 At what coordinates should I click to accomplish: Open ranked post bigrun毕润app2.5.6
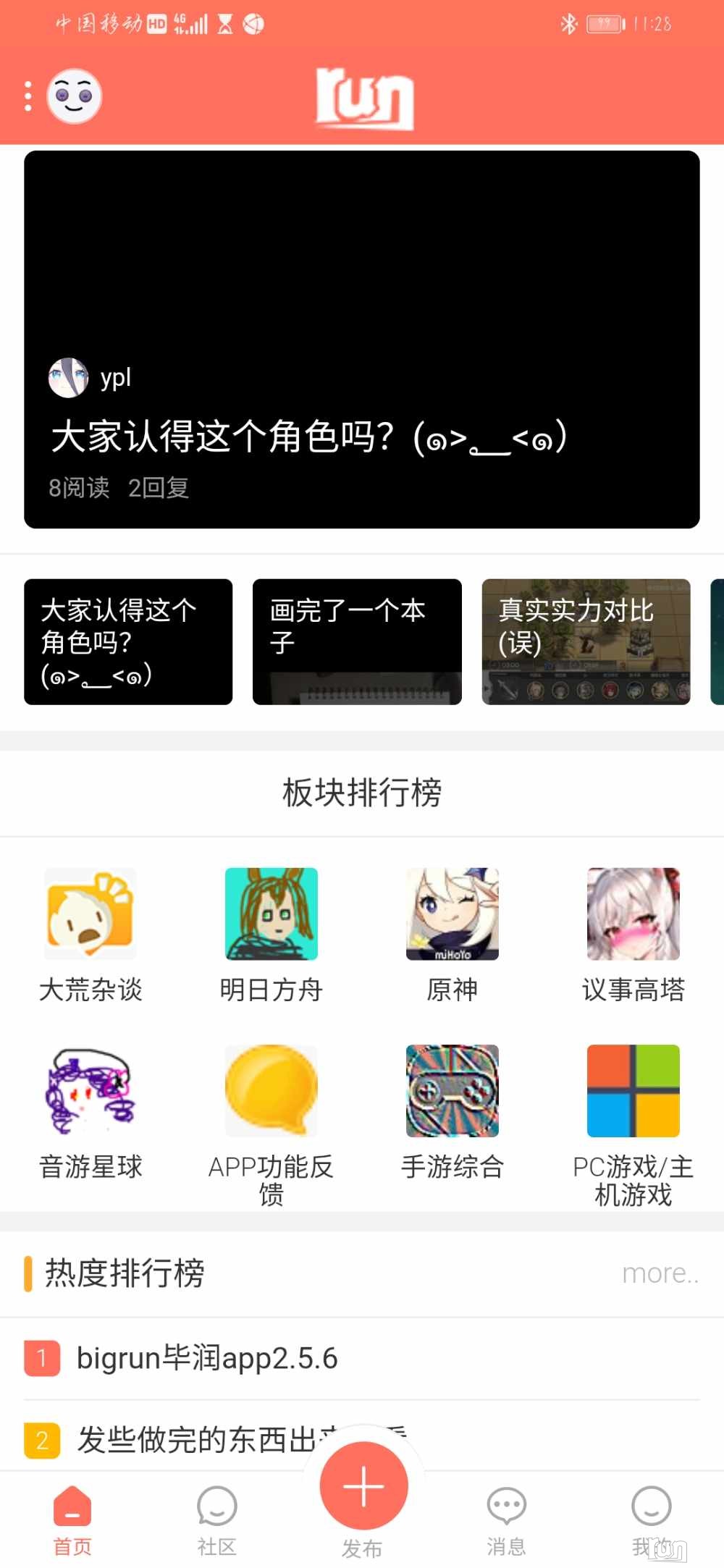click(207, 1358)
